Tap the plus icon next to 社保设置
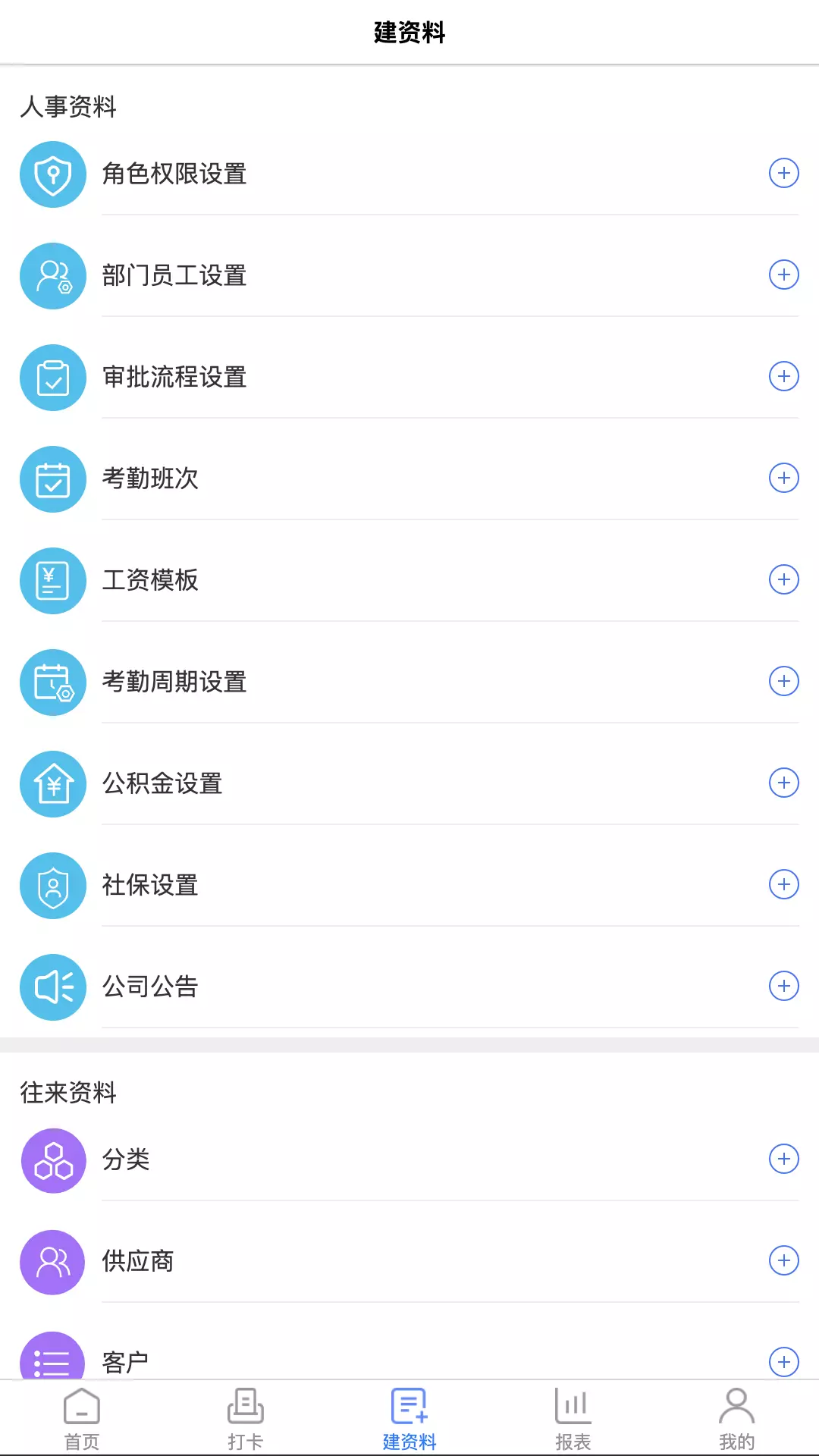The width and height of the screenshot is (819, 1456). [783, 884]
